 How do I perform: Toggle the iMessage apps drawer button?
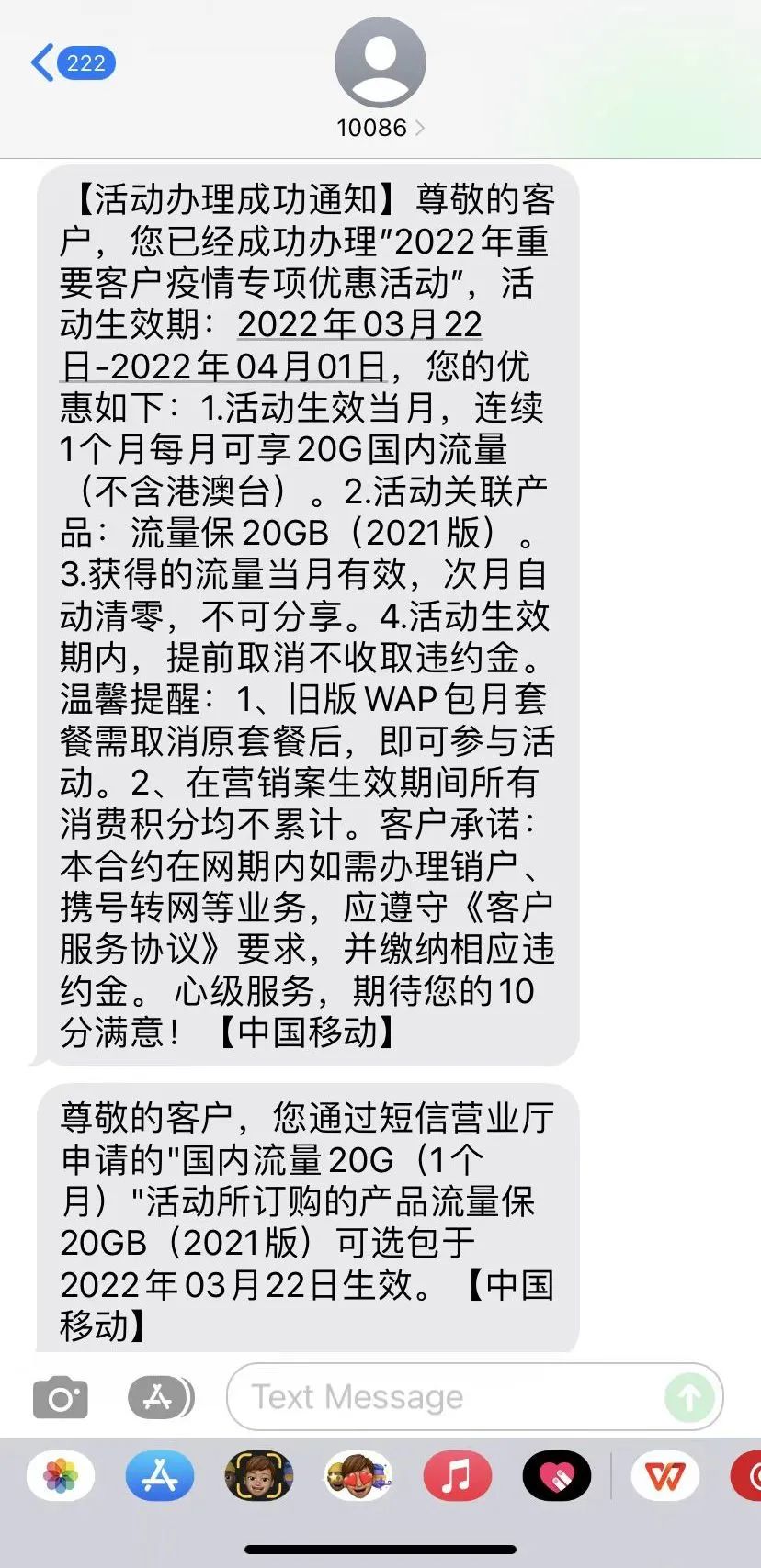160,1398
